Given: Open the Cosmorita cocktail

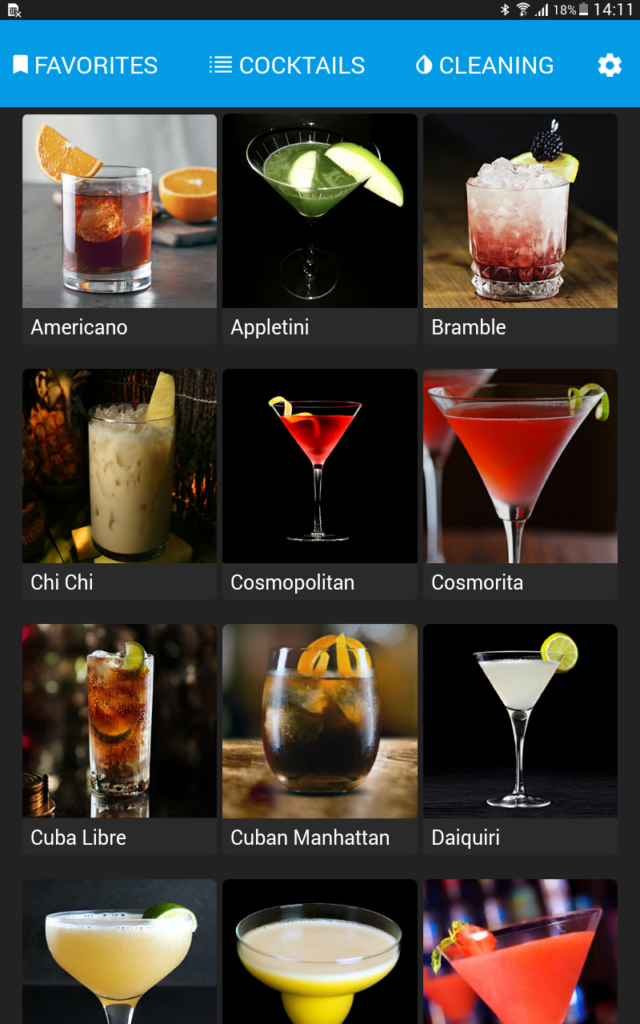Looking at the screenshot, I should tap(520, 484).
